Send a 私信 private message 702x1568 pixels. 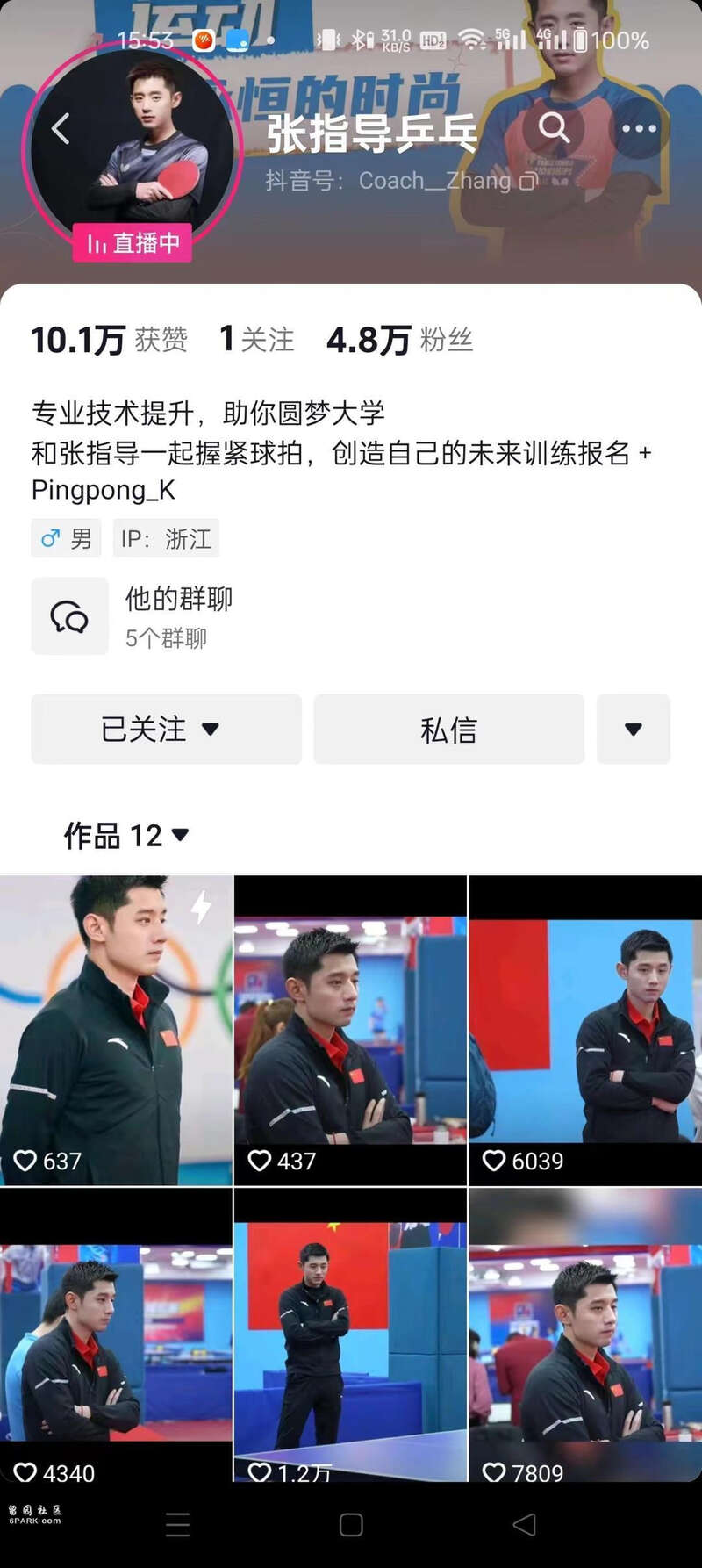[x=448, y=729]
